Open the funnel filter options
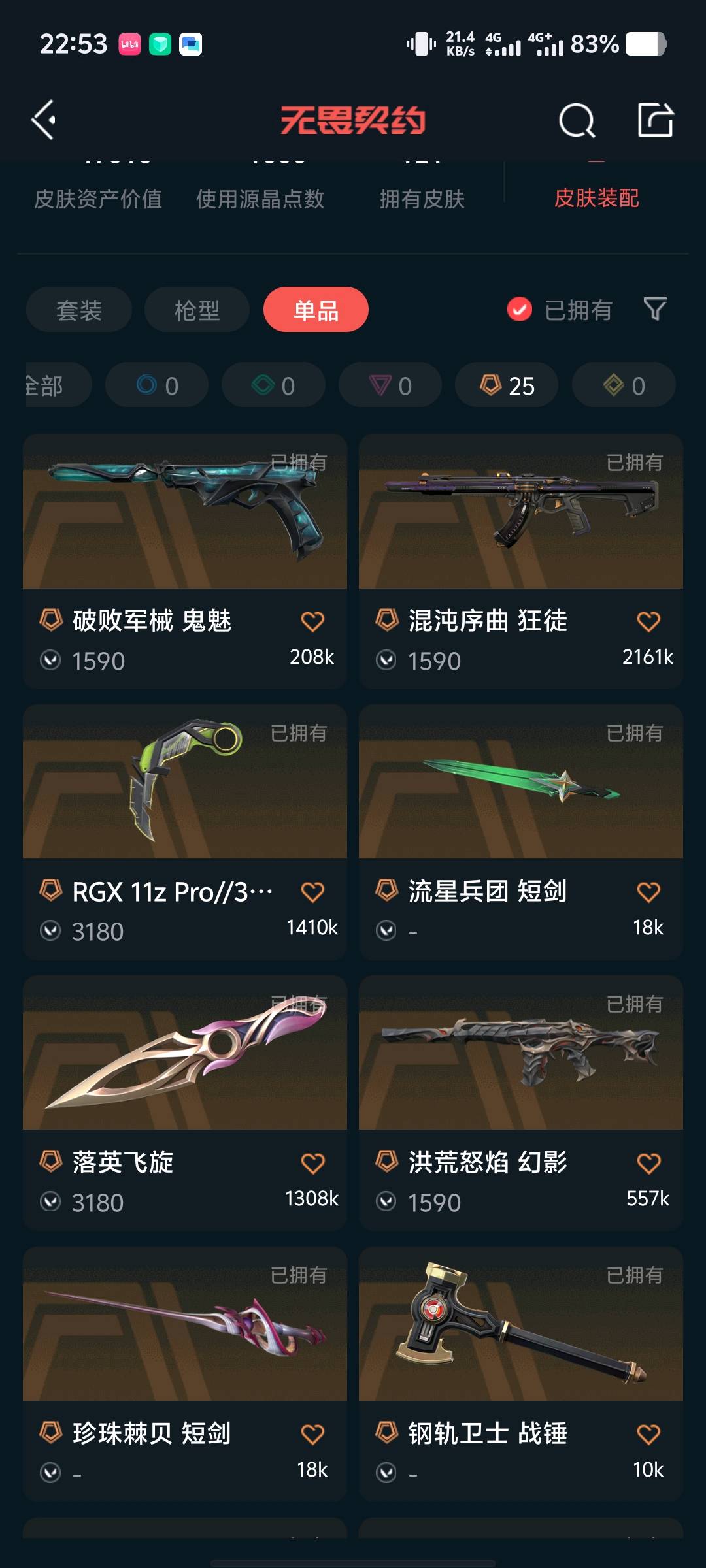 655,308
